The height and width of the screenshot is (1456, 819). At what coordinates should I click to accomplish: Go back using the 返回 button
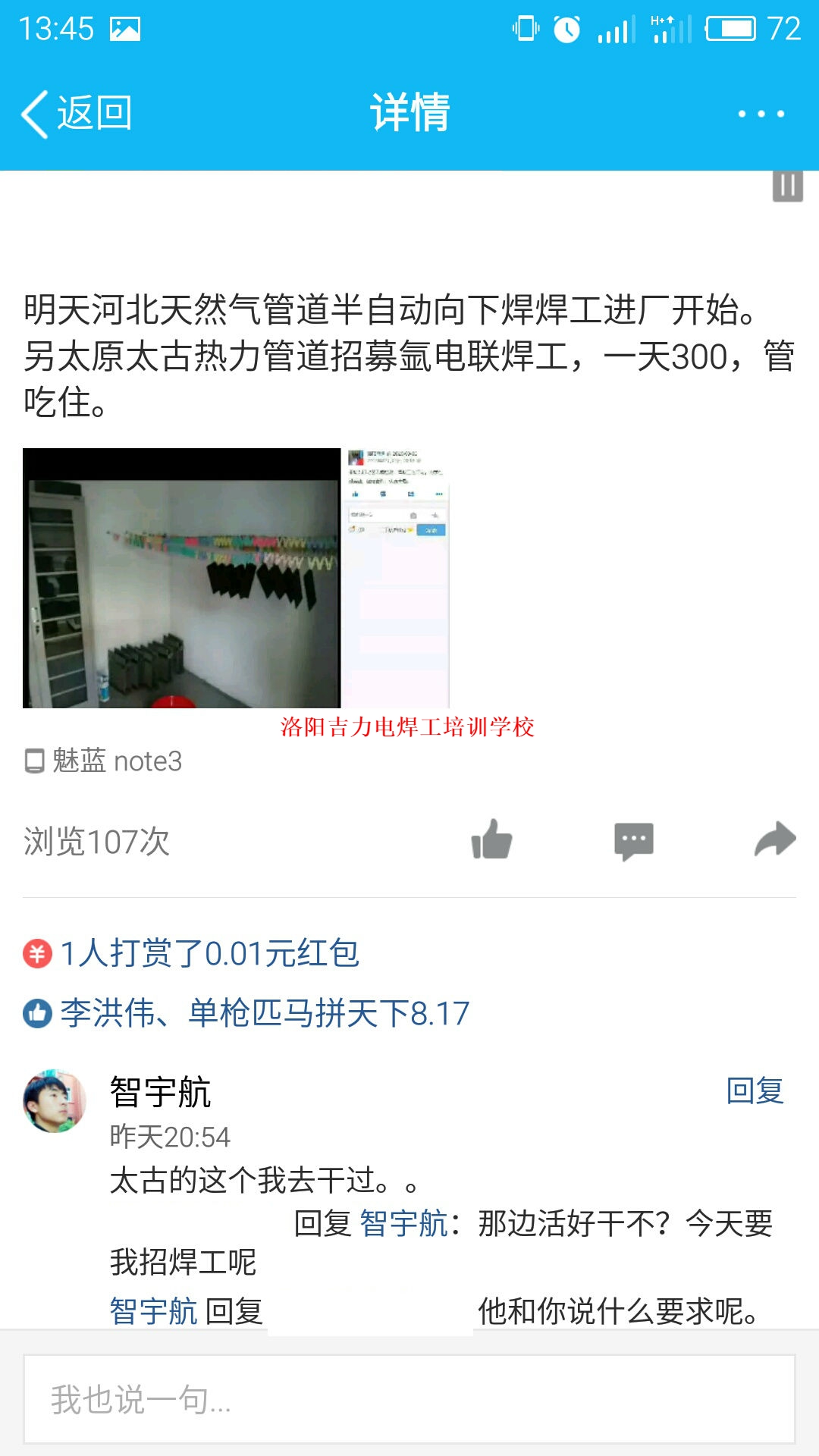click(x=77, y=114)
